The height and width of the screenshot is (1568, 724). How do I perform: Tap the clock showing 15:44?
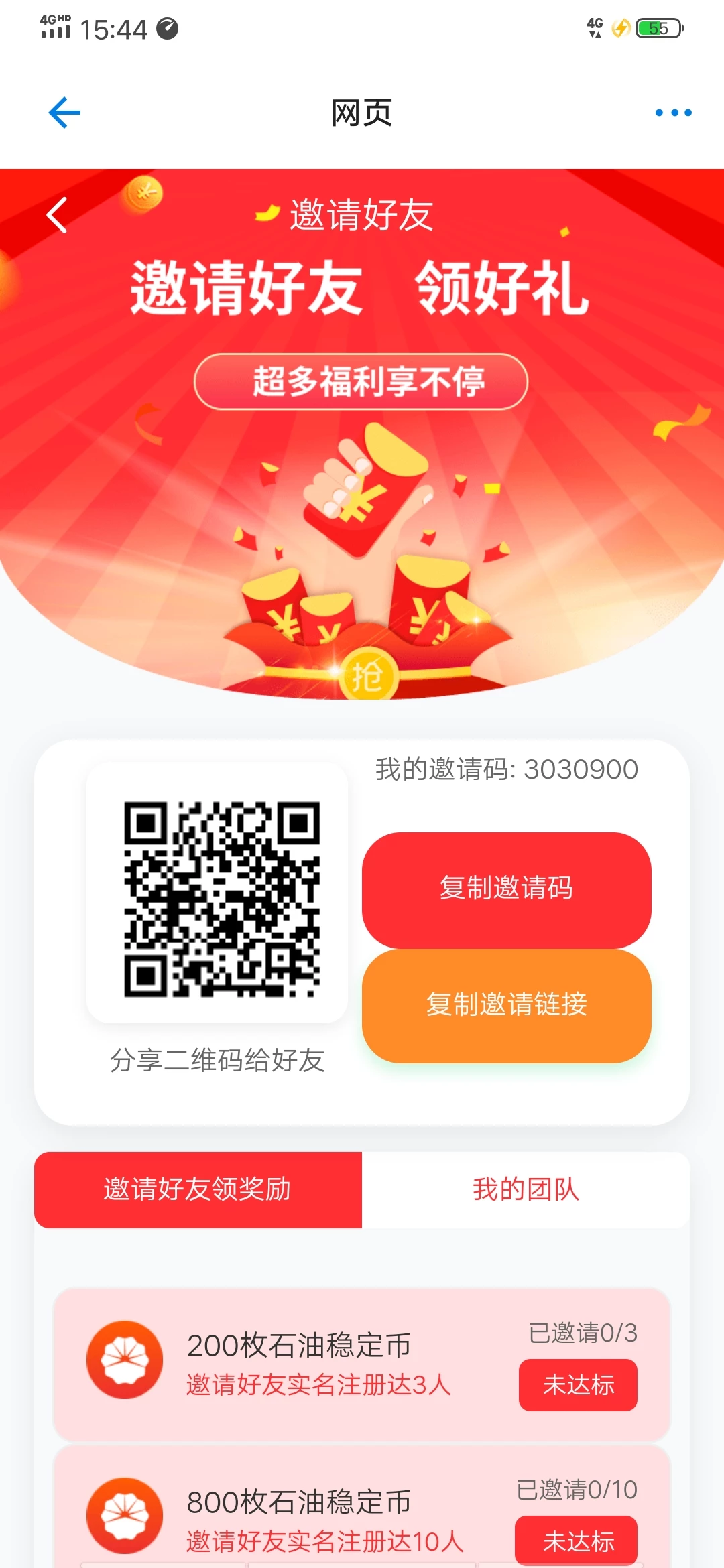pyautogui.click(x=113, y=29)
